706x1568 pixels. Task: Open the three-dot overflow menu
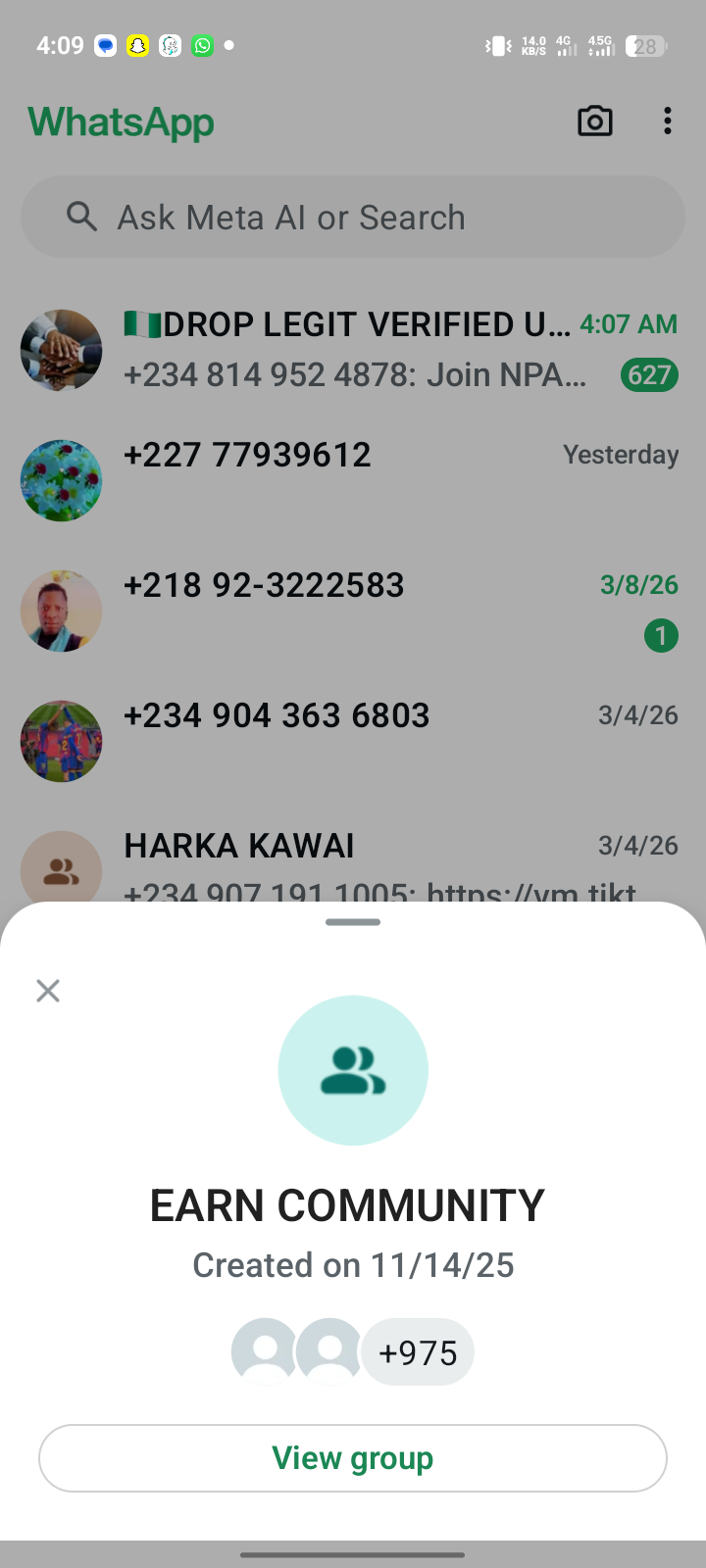(668, 122)
